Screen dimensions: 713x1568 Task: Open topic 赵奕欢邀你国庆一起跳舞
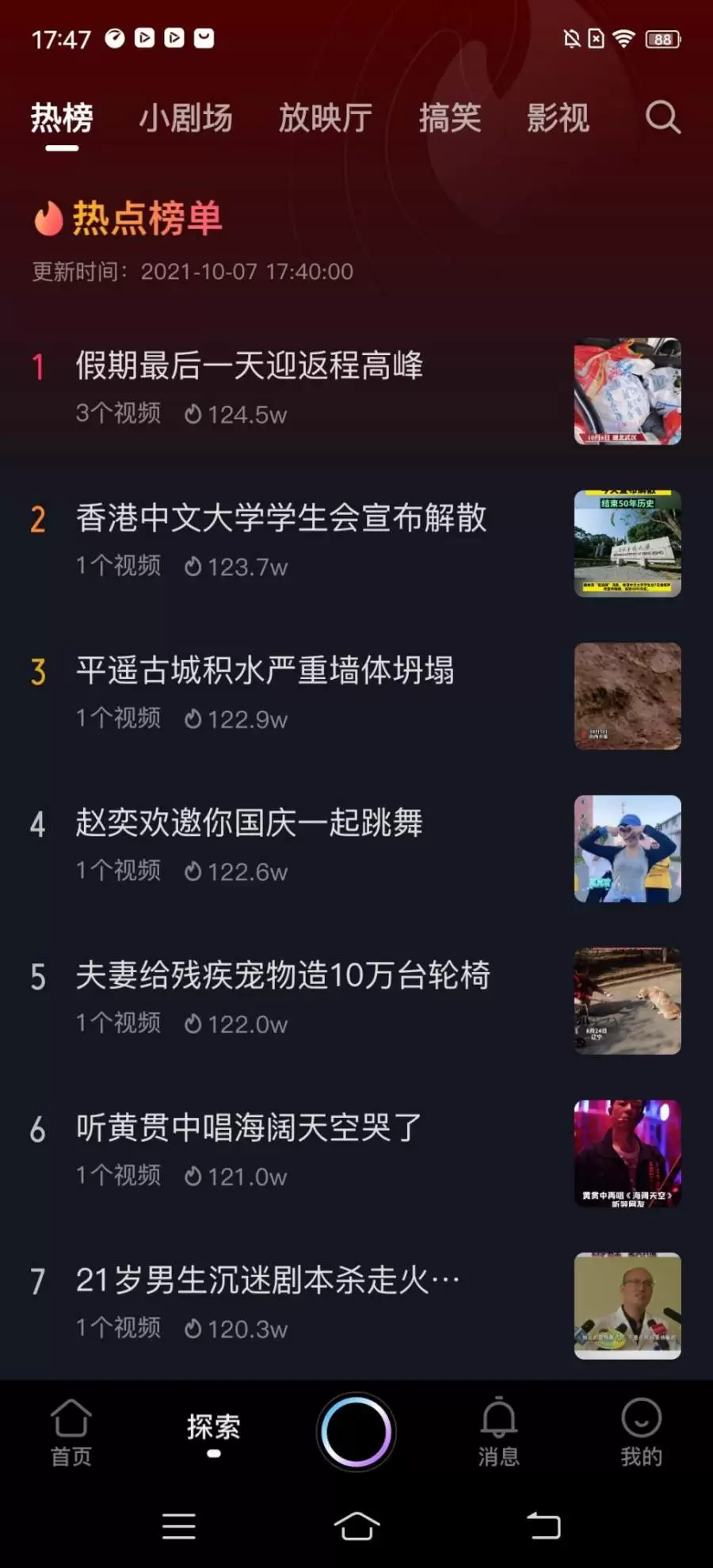coord(250,823)
